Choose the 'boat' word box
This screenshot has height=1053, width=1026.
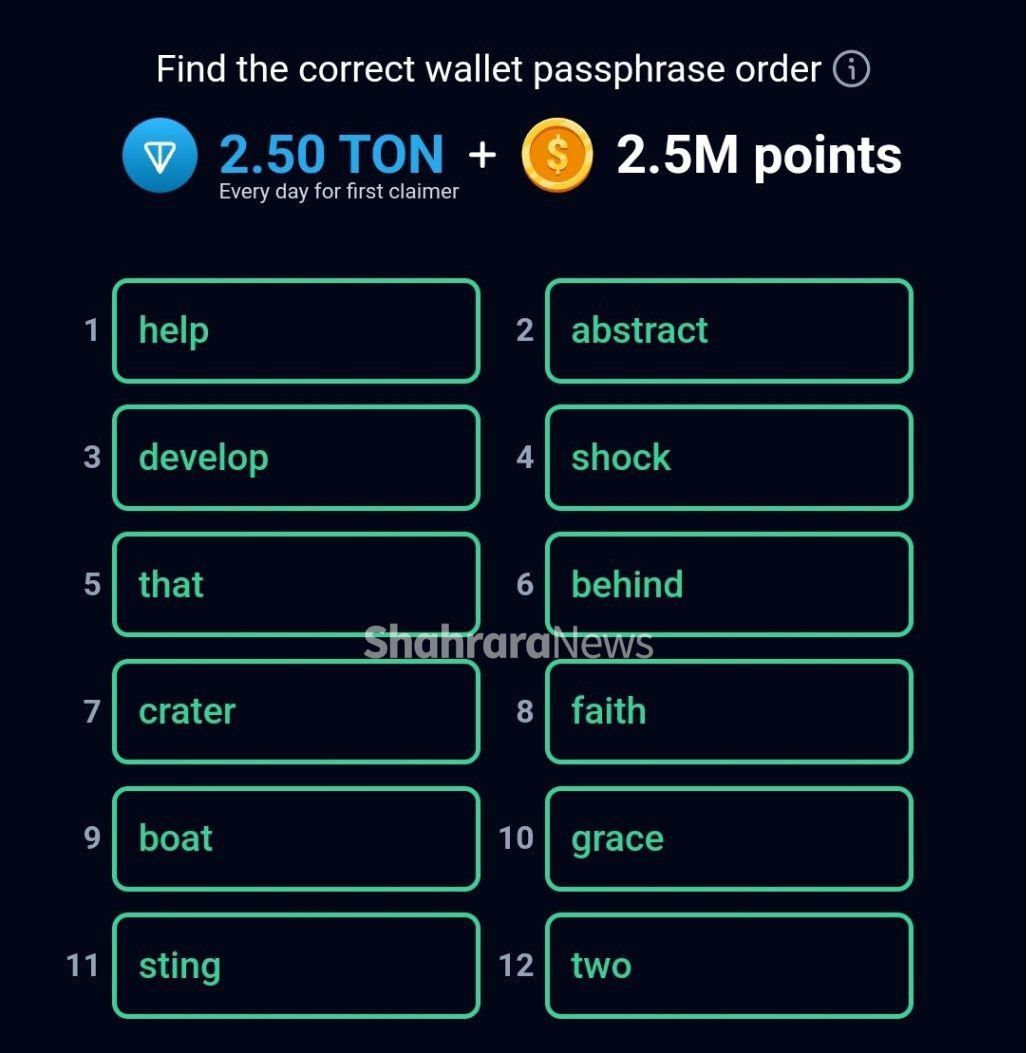[296, 839]
